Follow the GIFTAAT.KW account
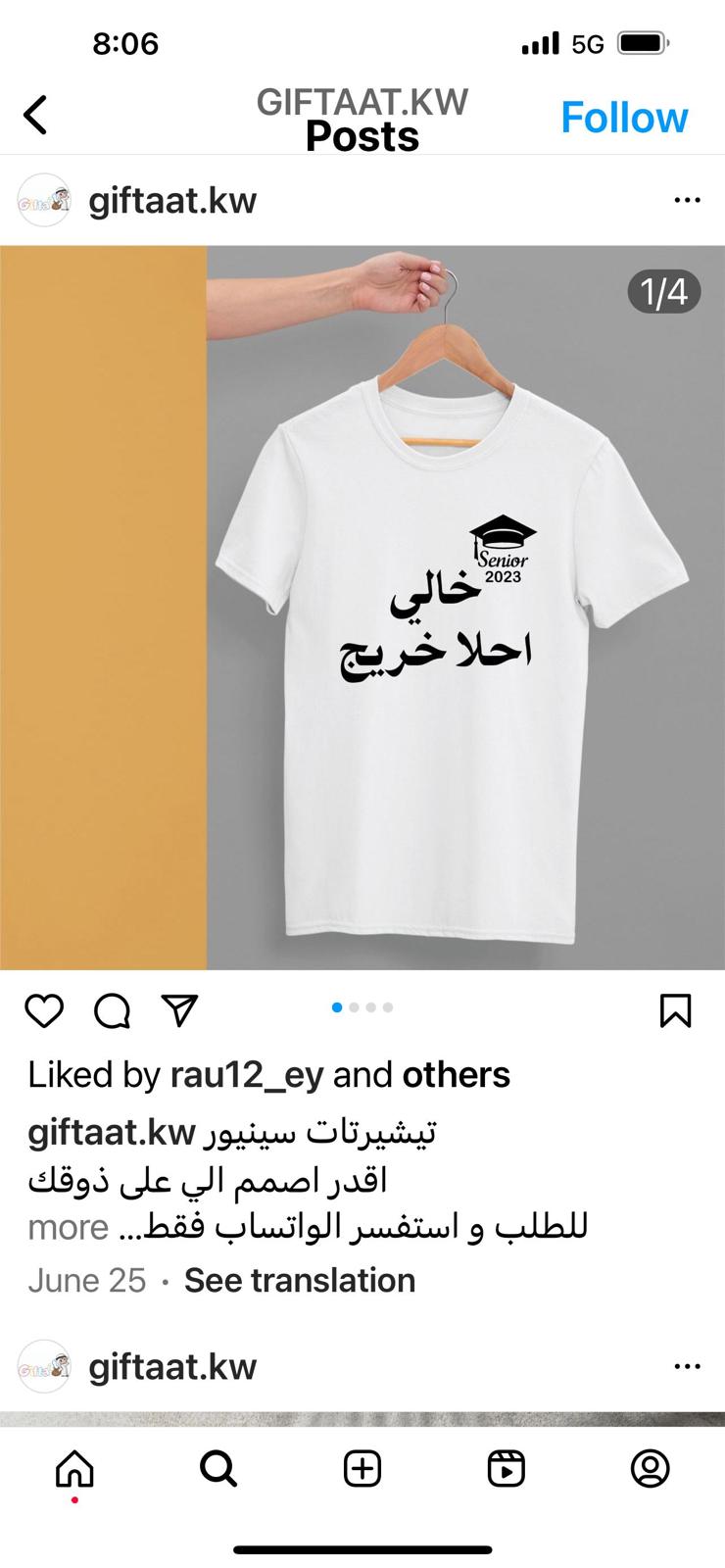 tap(624, 118)
